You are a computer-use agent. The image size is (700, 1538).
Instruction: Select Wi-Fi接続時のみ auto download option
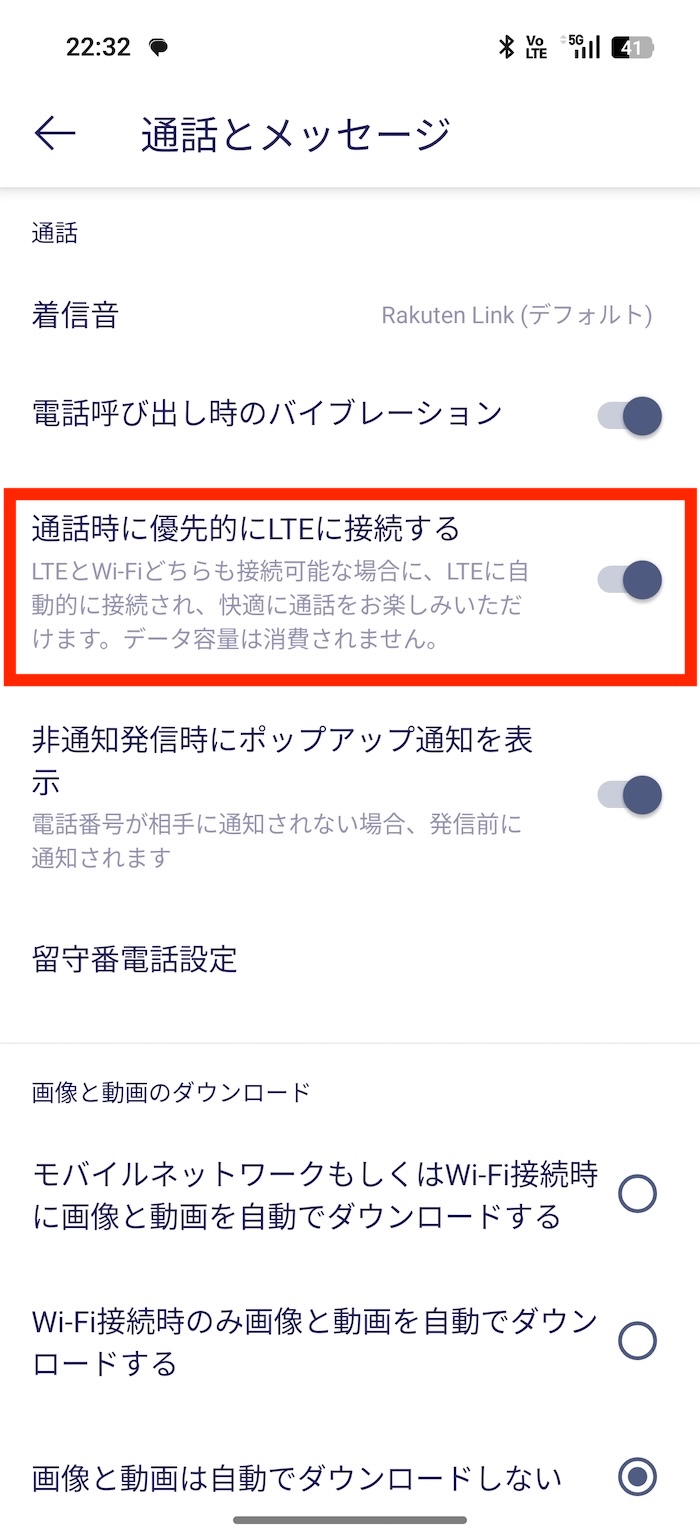point(637,1341)
